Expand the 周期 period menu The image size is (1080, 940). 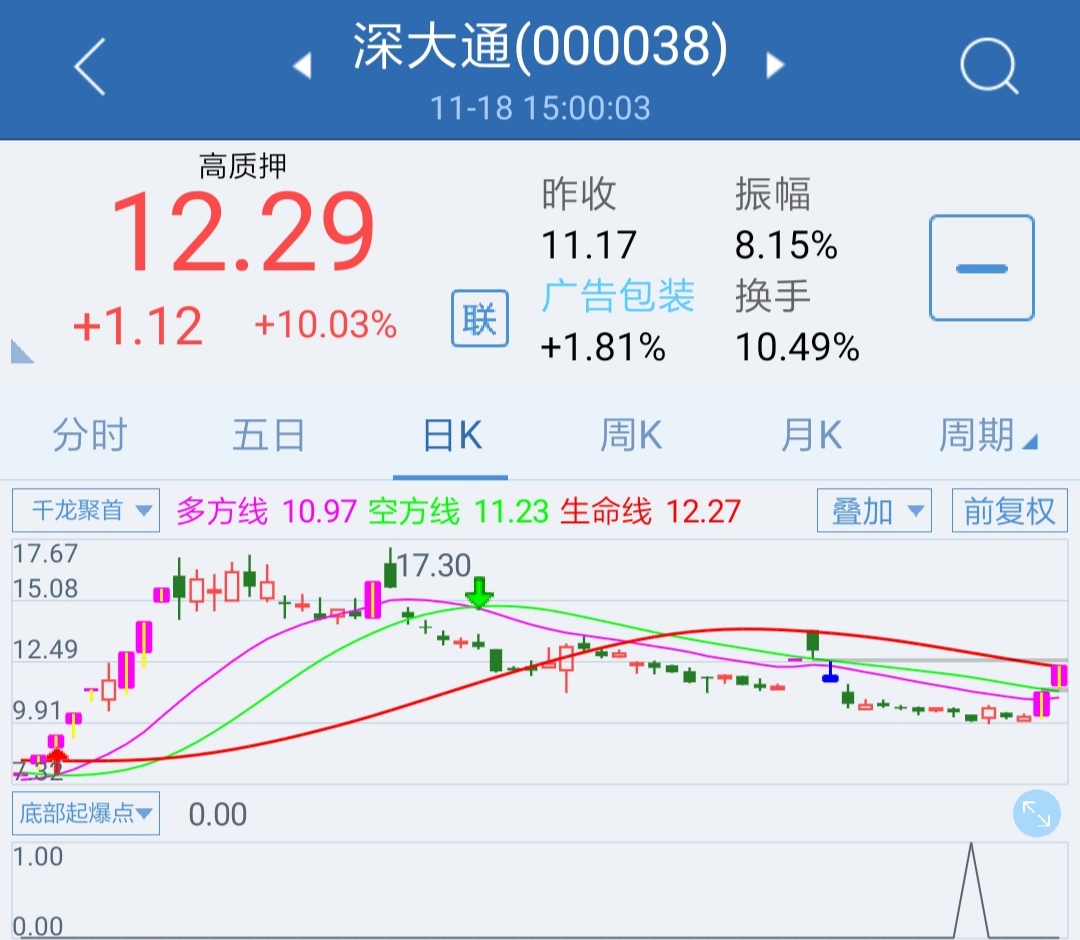click(x=986, y=436)
